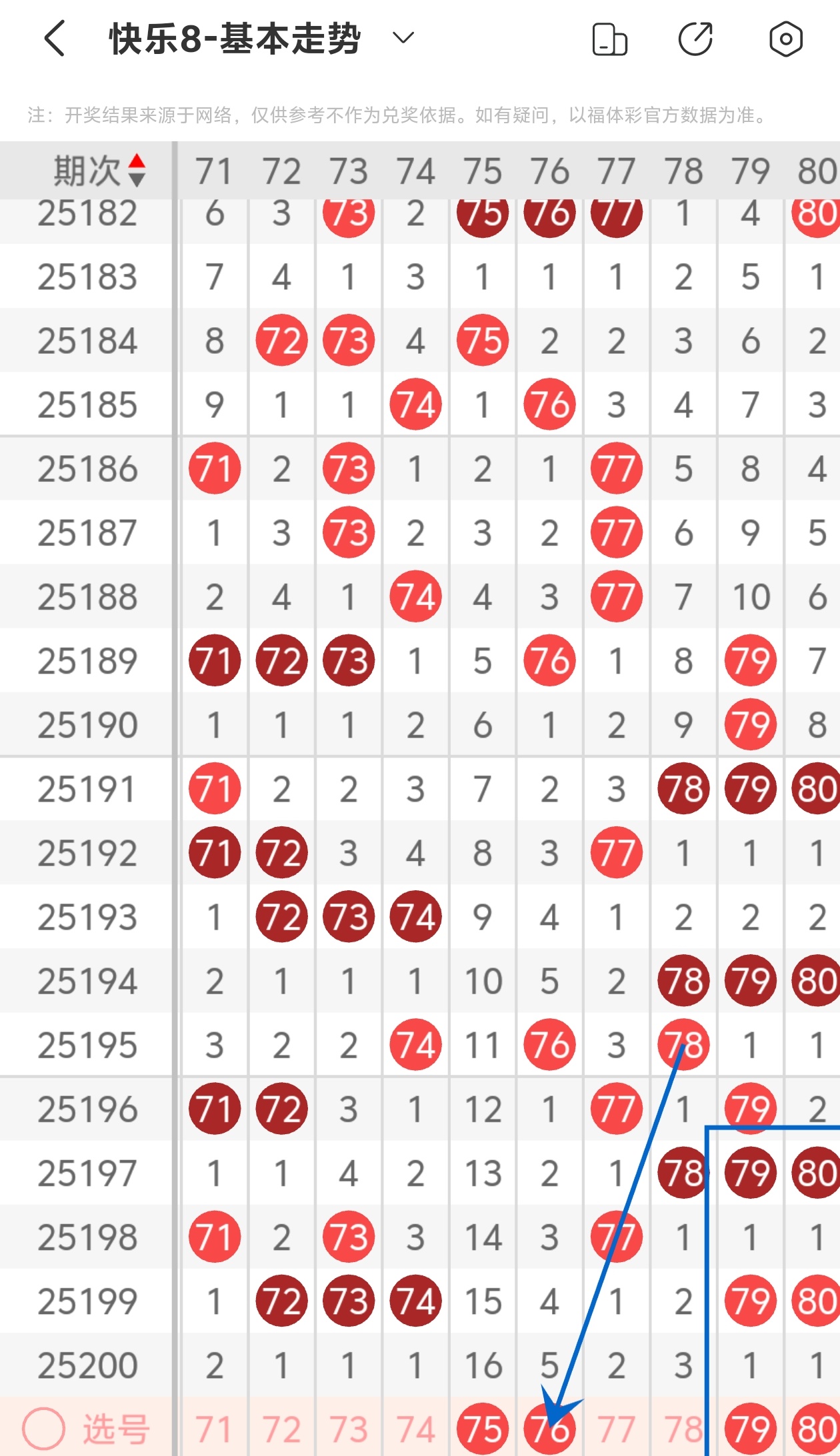Pick number 78 in the 选号 row
The height and width of the screenshot is (1456, 840).
683,1429
